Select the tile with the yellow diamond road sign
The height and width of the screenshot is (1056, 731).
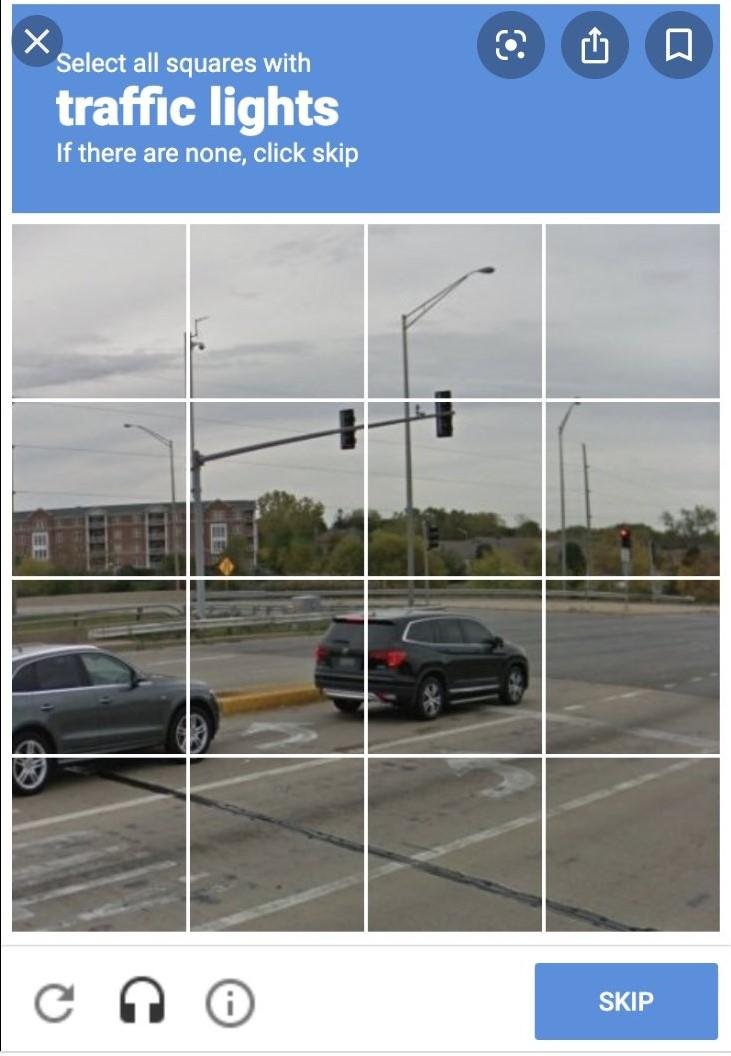[x=277, y=490]
